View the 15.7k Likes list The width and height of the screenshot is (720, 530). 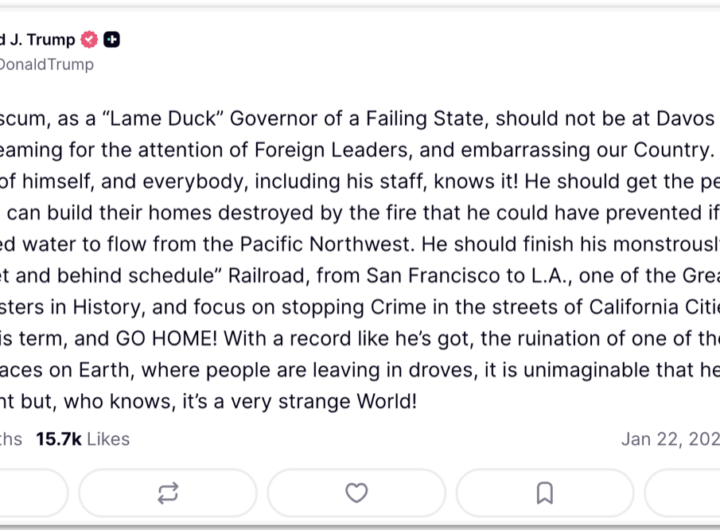(x=83, y=439)
